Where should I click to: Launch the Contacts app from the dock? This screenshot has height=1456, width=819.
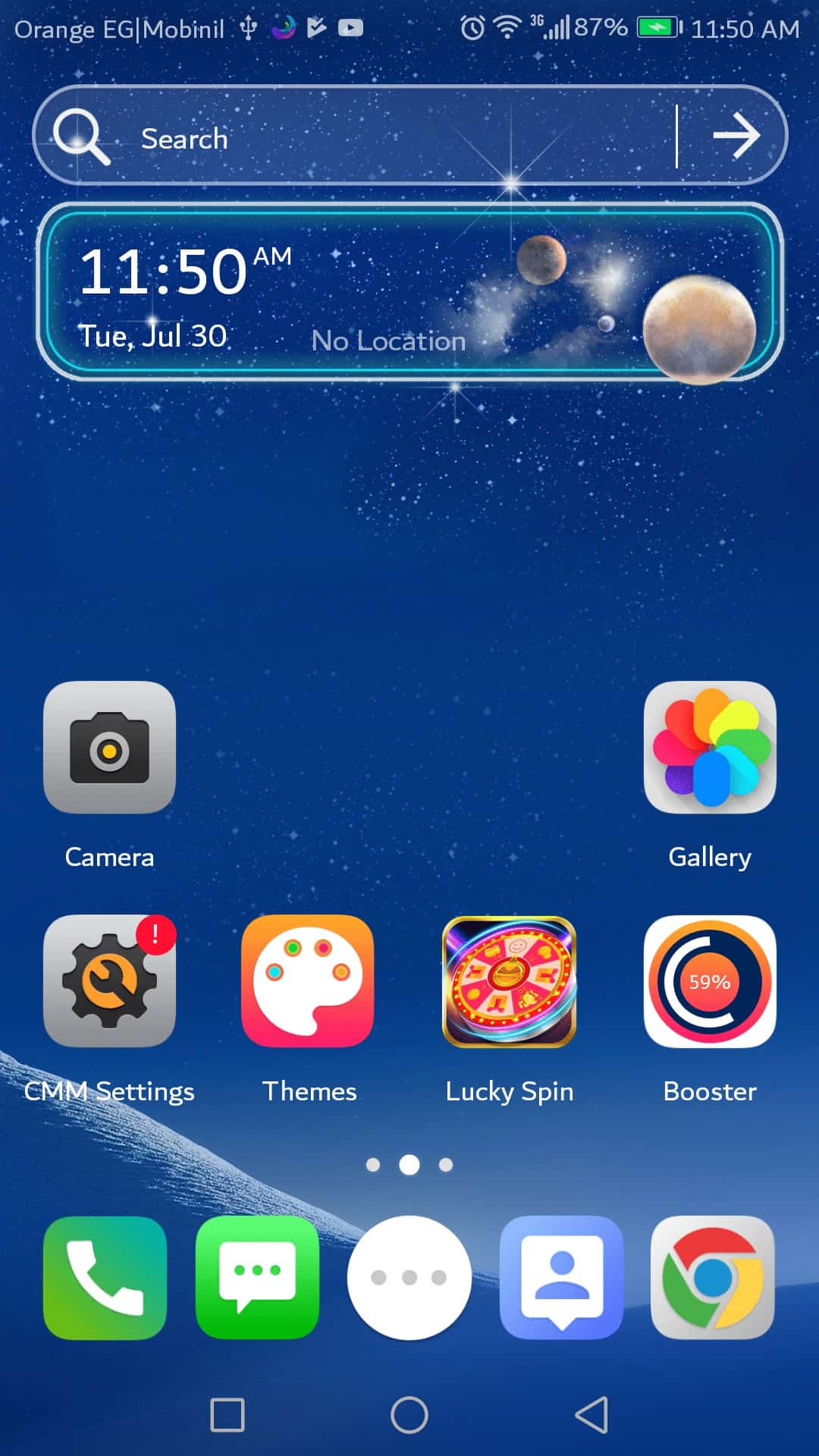(561, 1278)
